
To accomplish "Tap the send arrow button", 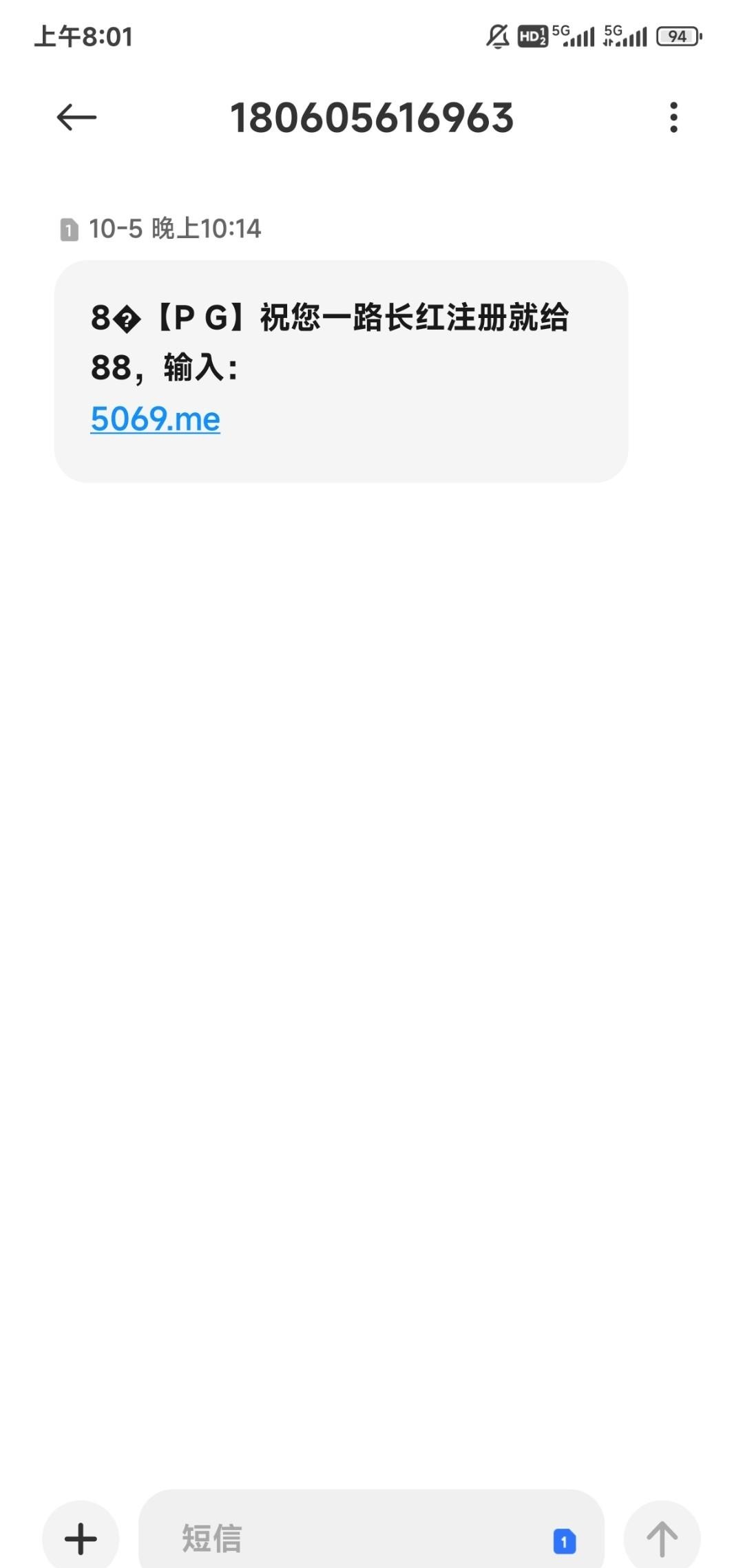I will point(662,1538).
